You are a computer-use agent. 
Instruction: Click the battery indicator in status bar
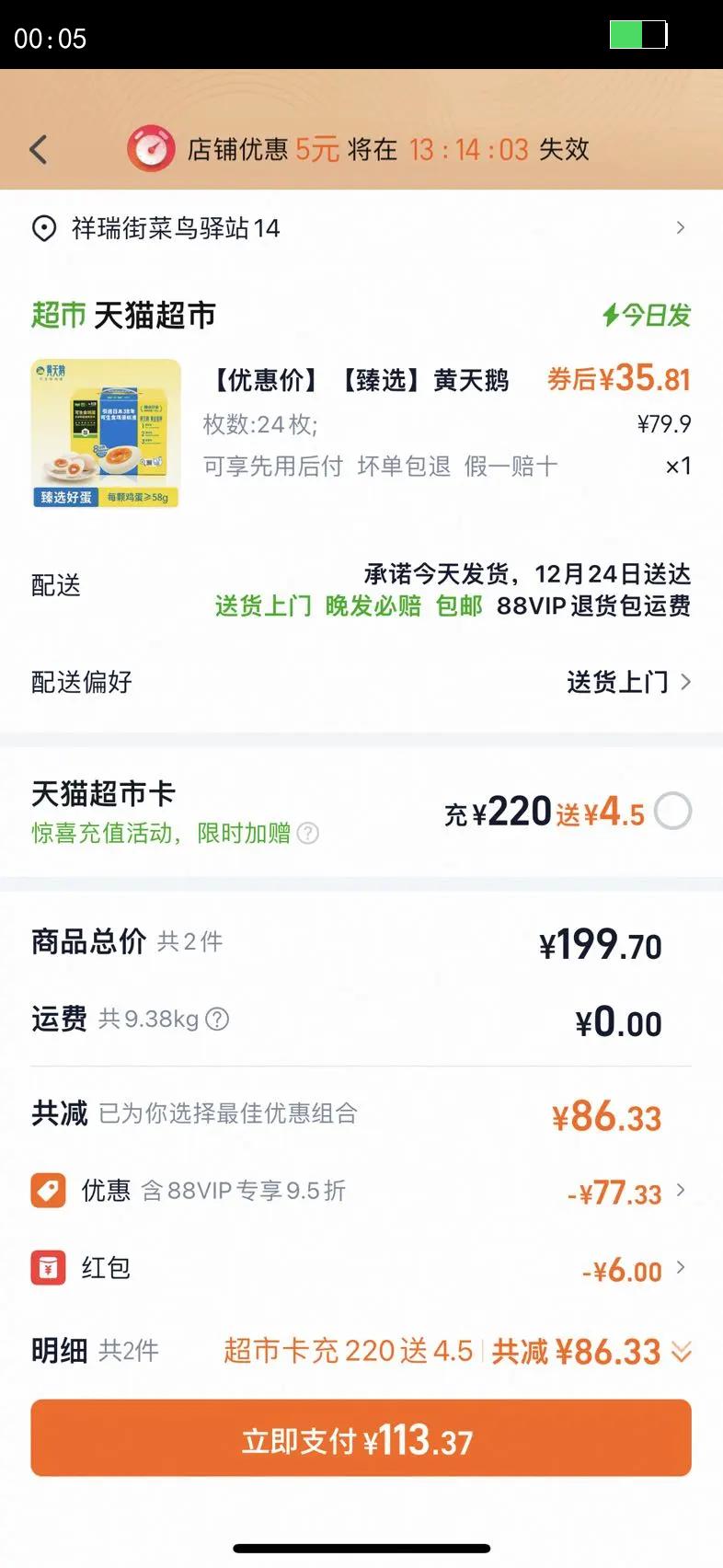pos(637,34)
